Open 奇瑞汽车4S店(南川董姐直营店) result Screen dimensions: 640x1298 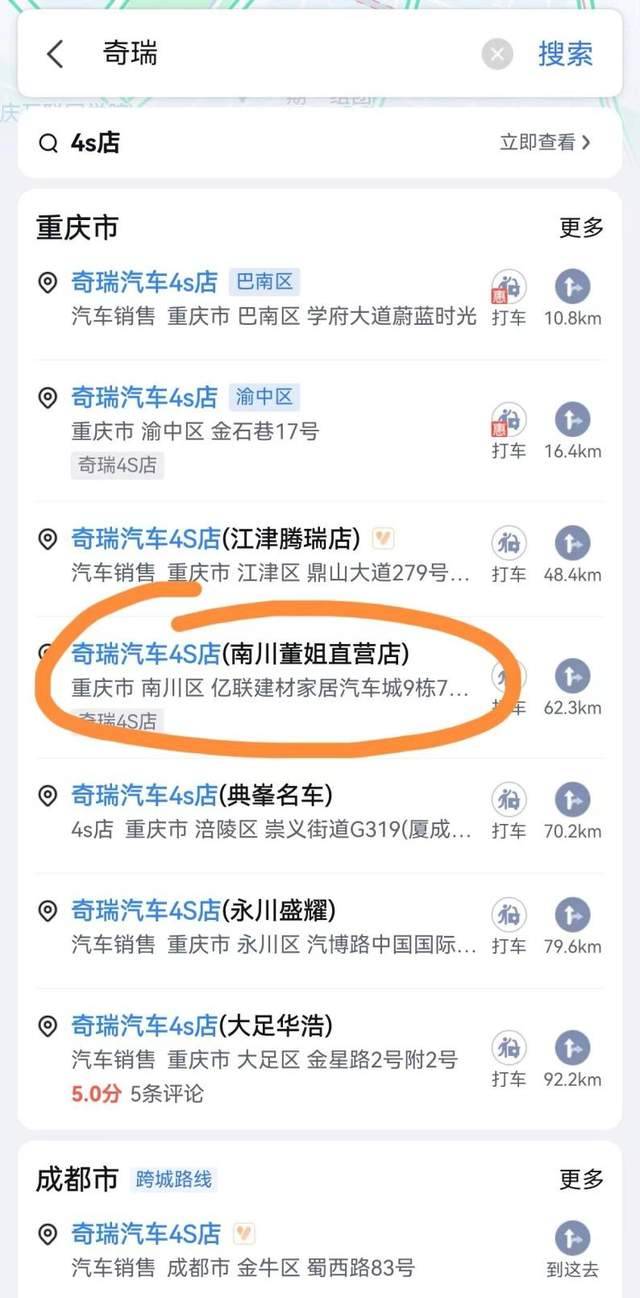pos(240,655)
